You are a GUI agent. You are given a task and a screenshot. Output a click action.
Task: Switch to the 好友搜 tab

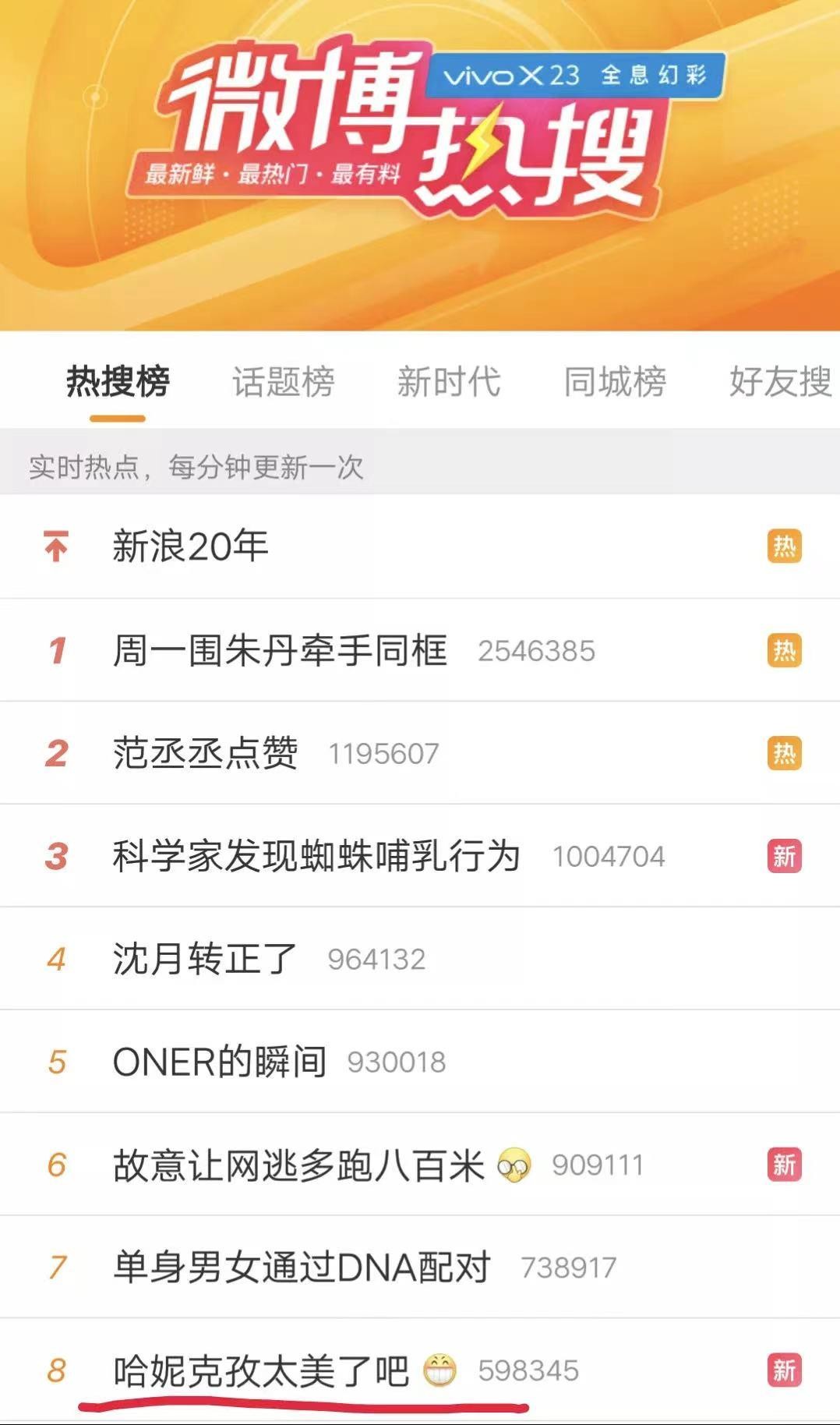coord(779,382)
